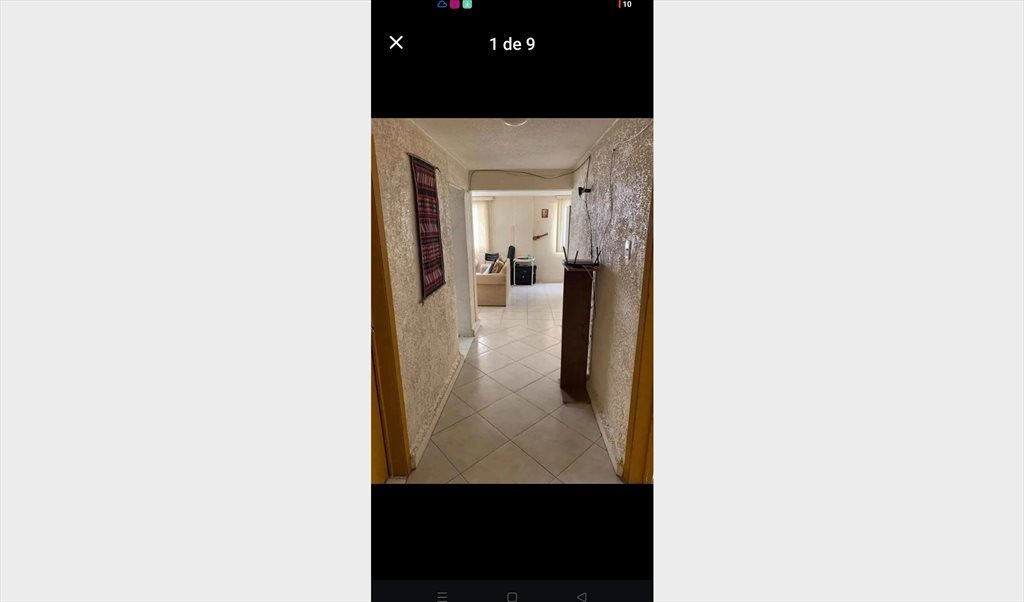Close the photo viewer
The image size is (1024, 602).
click(x=396, y=42)
